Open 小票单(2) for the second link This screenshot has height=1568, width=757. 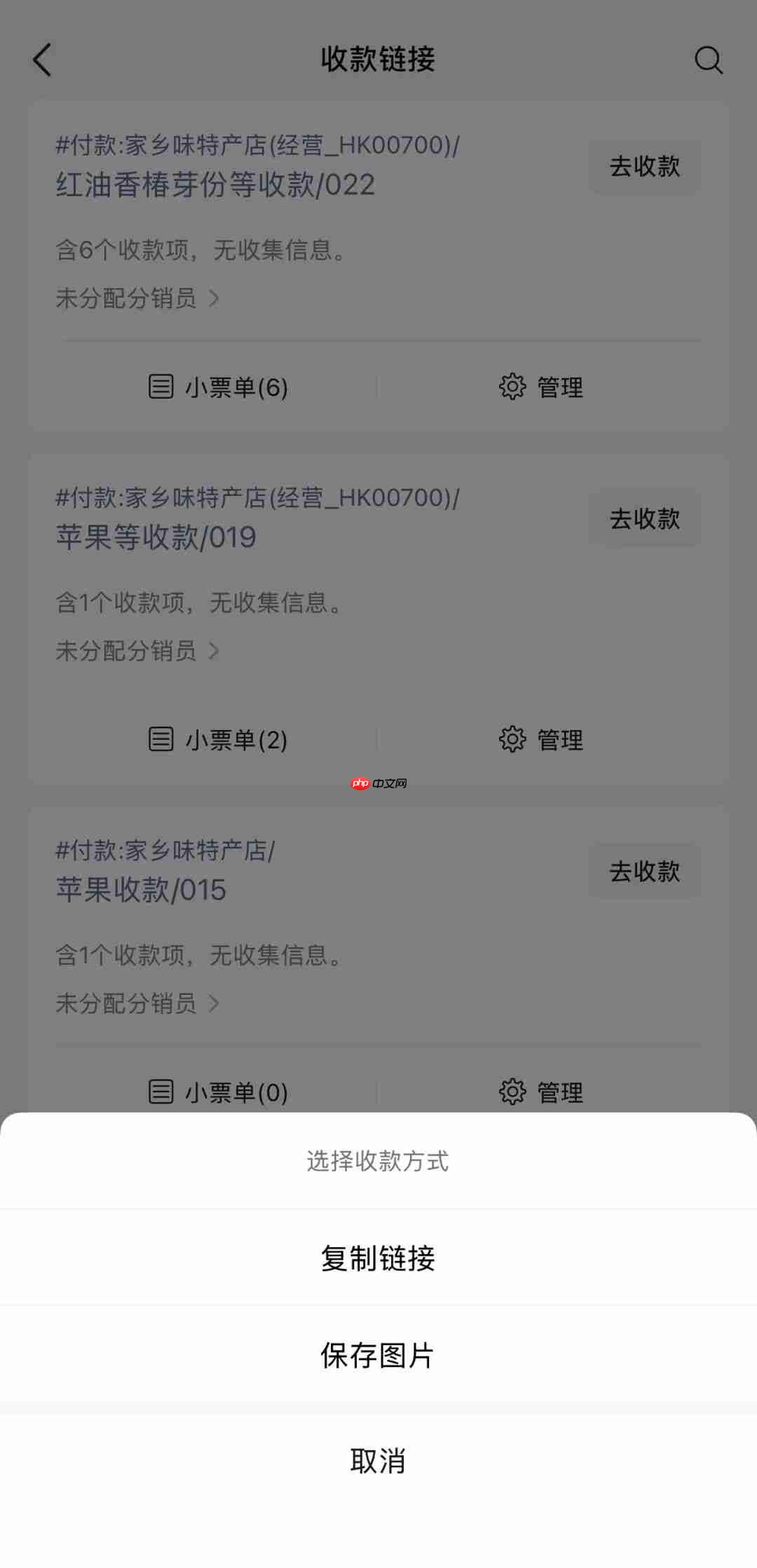[236, 739]
